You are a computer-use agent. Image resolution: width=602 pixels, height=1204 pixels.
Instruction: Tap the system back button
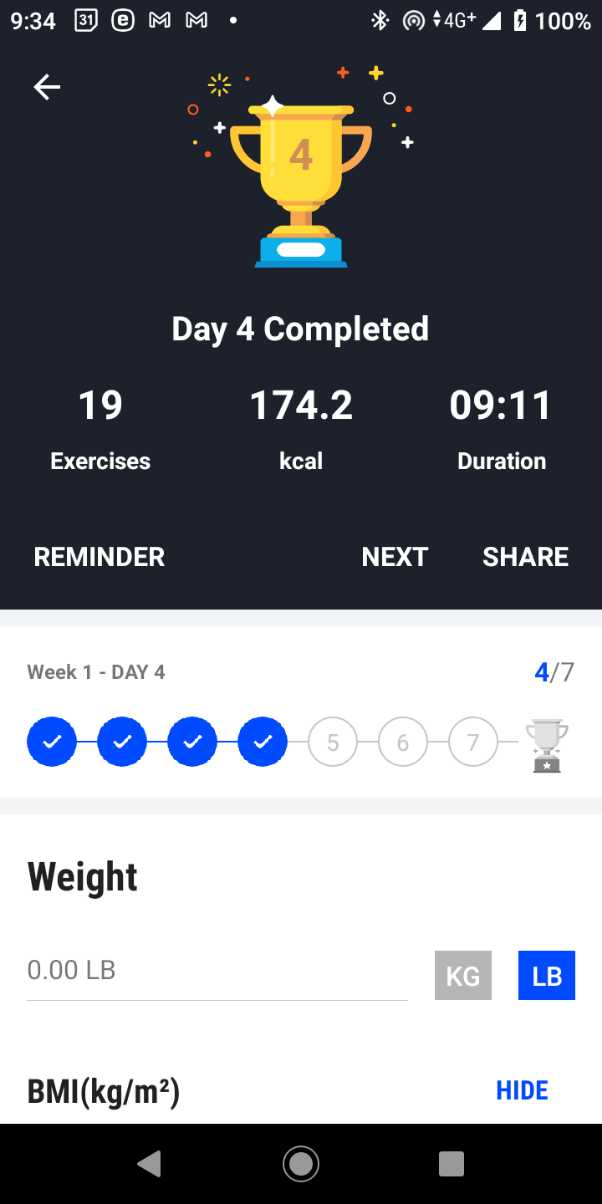tap(150, 1163)
